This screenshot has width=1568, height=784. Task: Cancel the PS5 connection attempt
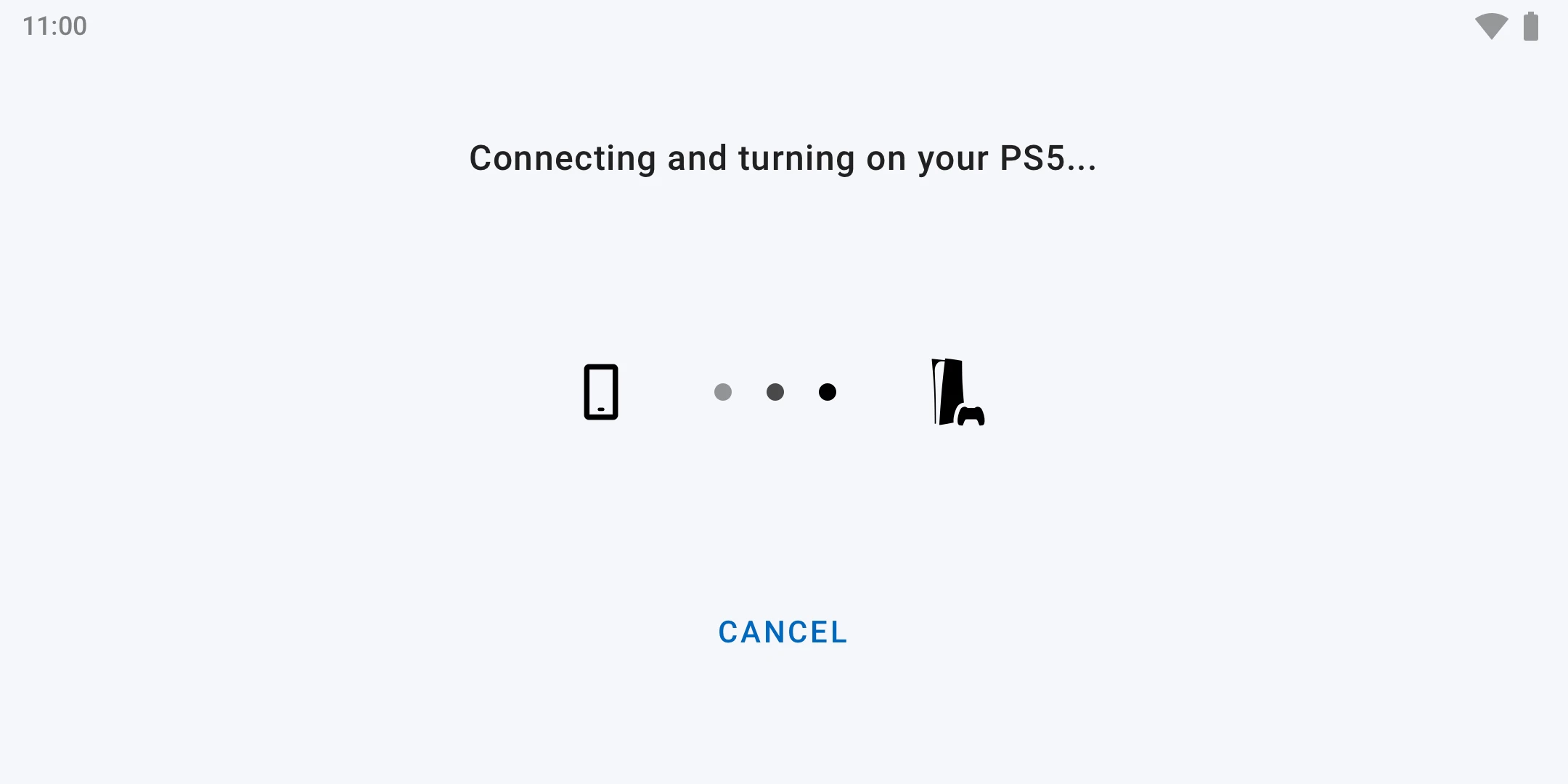click(783, 632)
